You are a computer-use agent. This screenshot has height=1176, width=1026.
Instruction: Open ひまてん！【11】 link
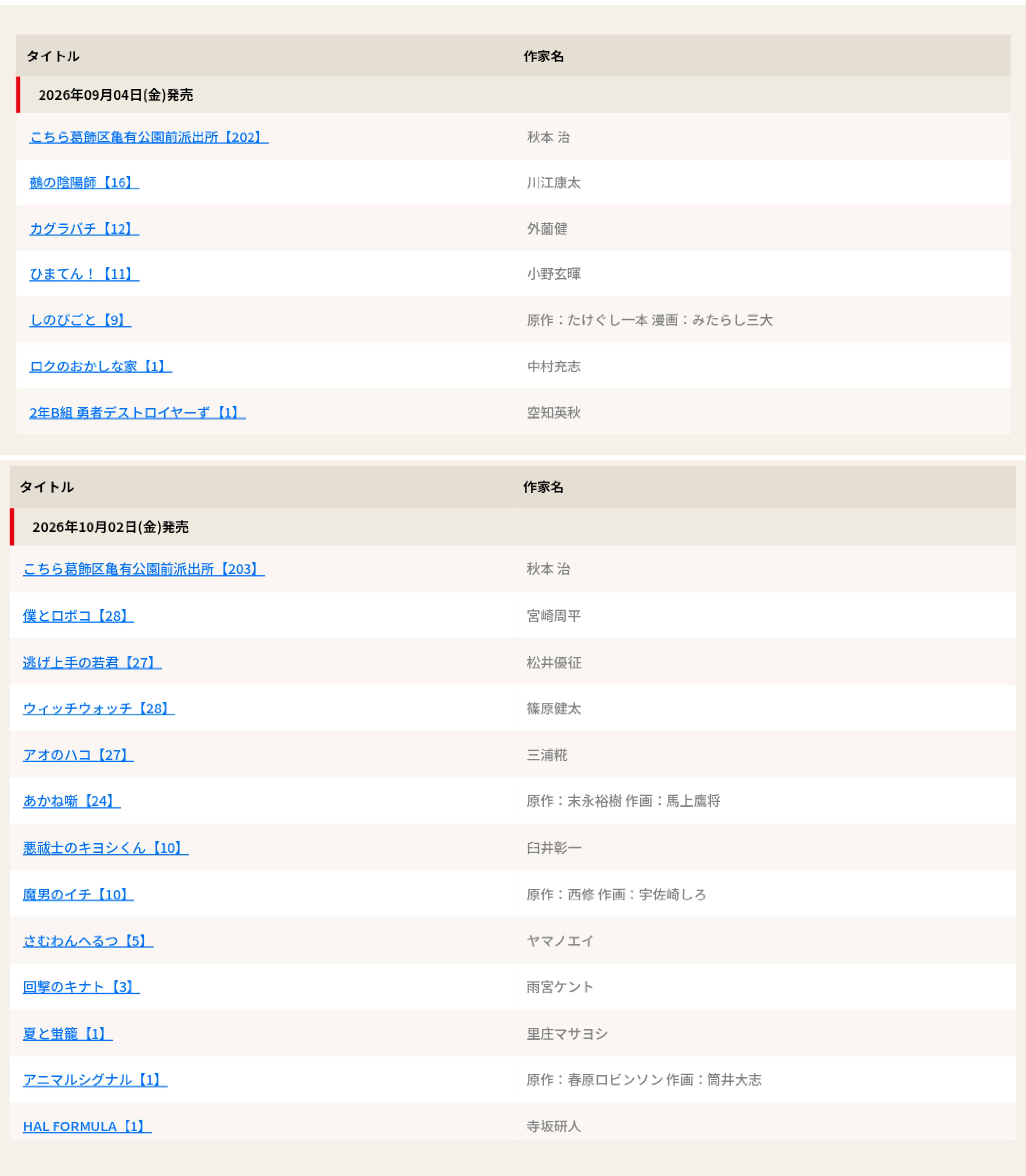[x=84, y=274]
